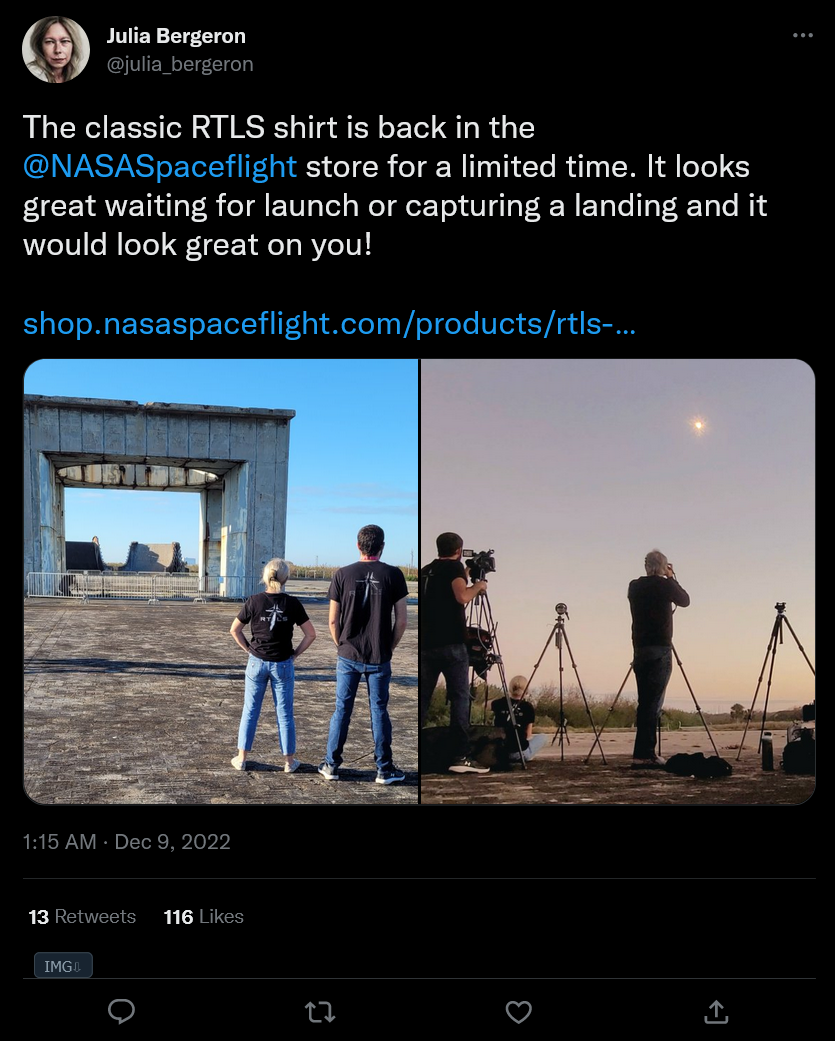
Task: Open the tweet's three-dot overflow menu
Action: [x=802, y=35]
